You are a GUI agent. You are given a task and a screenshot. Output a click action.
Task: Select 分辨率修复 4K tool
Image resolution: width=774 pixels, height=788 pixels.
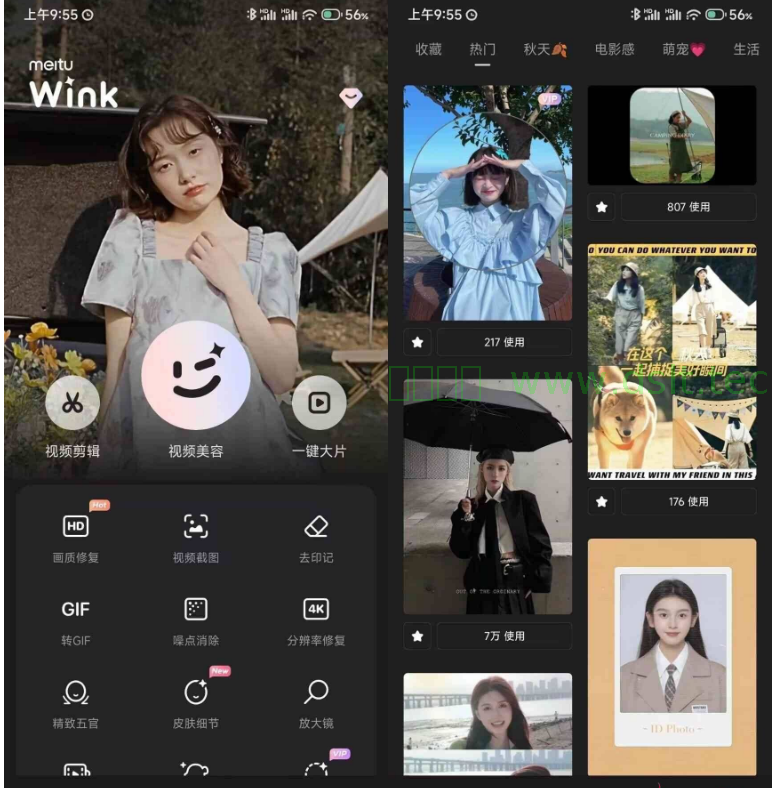[x=316, y=610]
